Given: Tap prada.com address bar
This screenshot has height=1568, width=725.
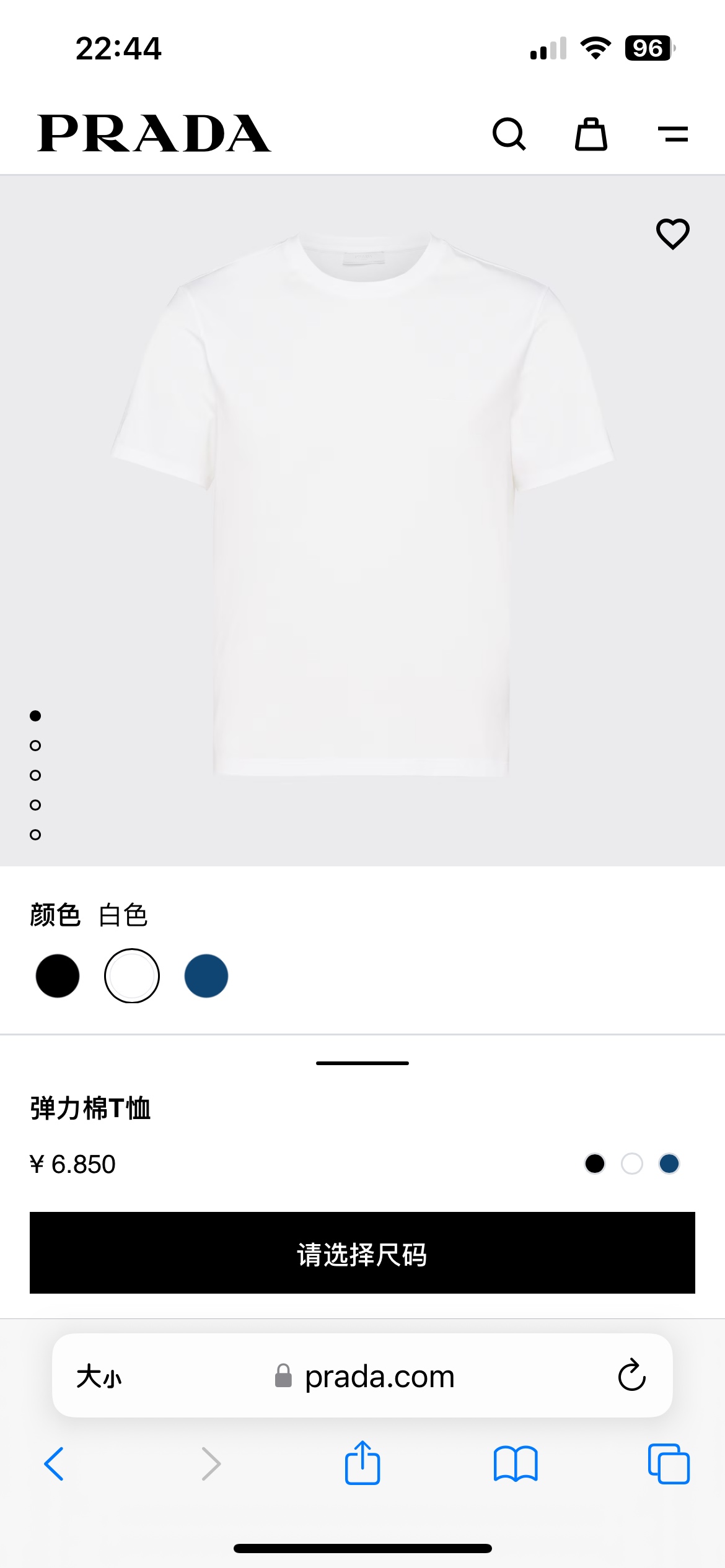Looking at the screenshot, I should 379,1377.
